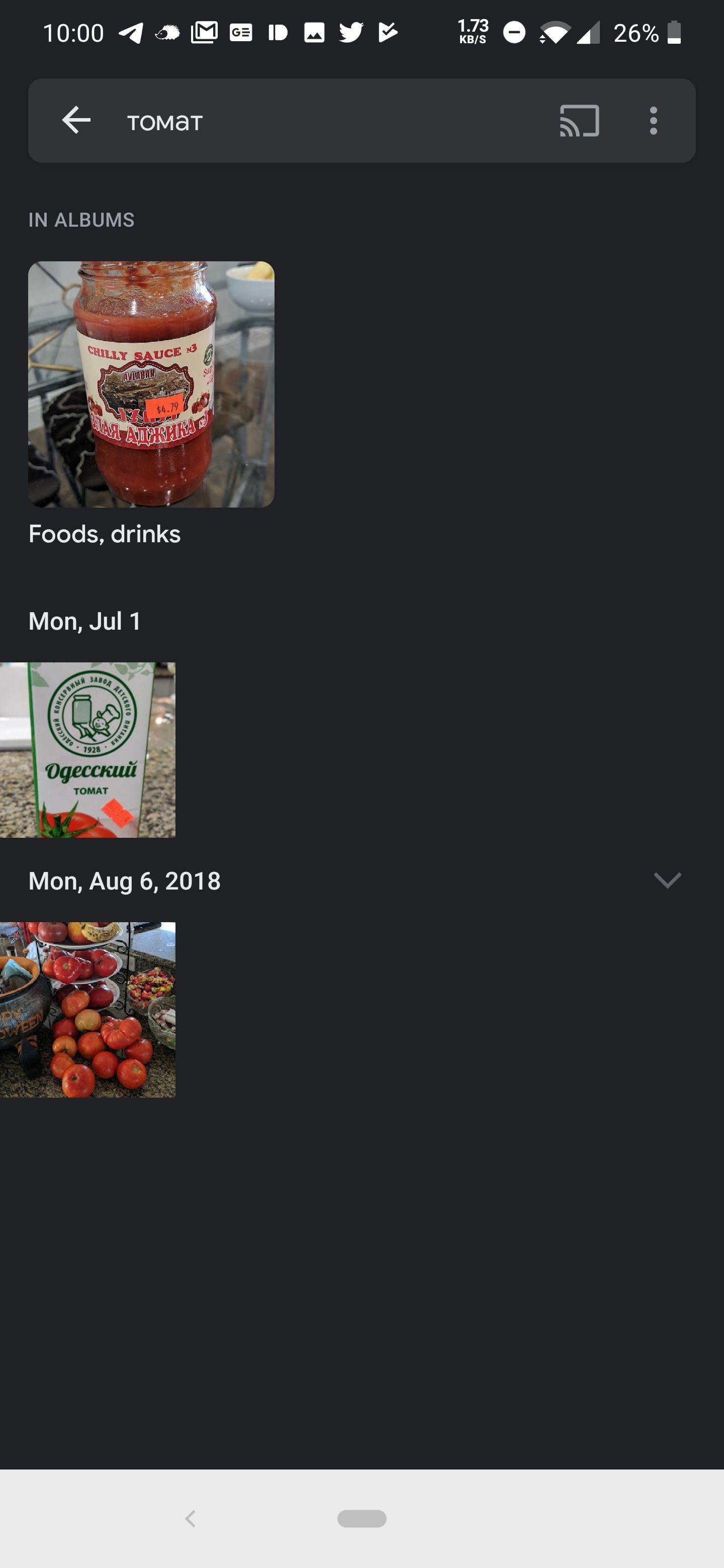This screenshot has width=724, height=1568.
Task: Open the three-dot overflow menu
Action: (x=653, y=121)
